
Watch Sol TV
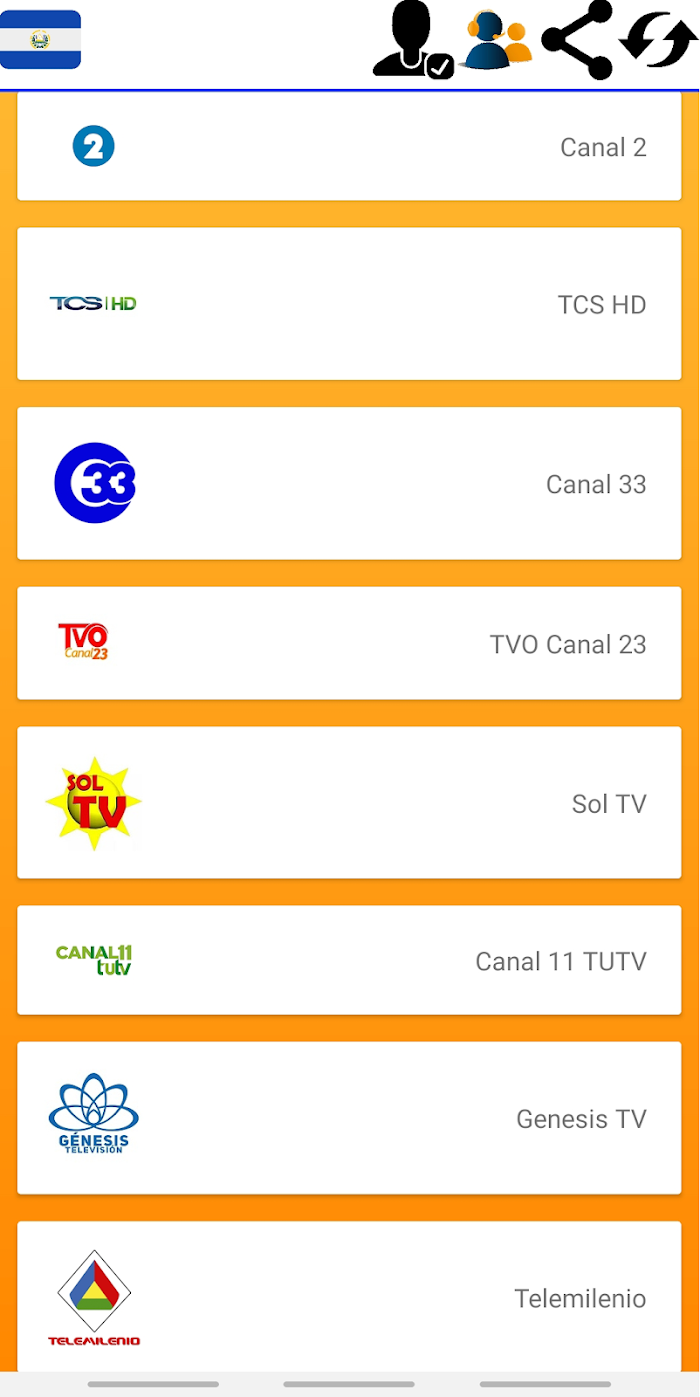point(349,803)
